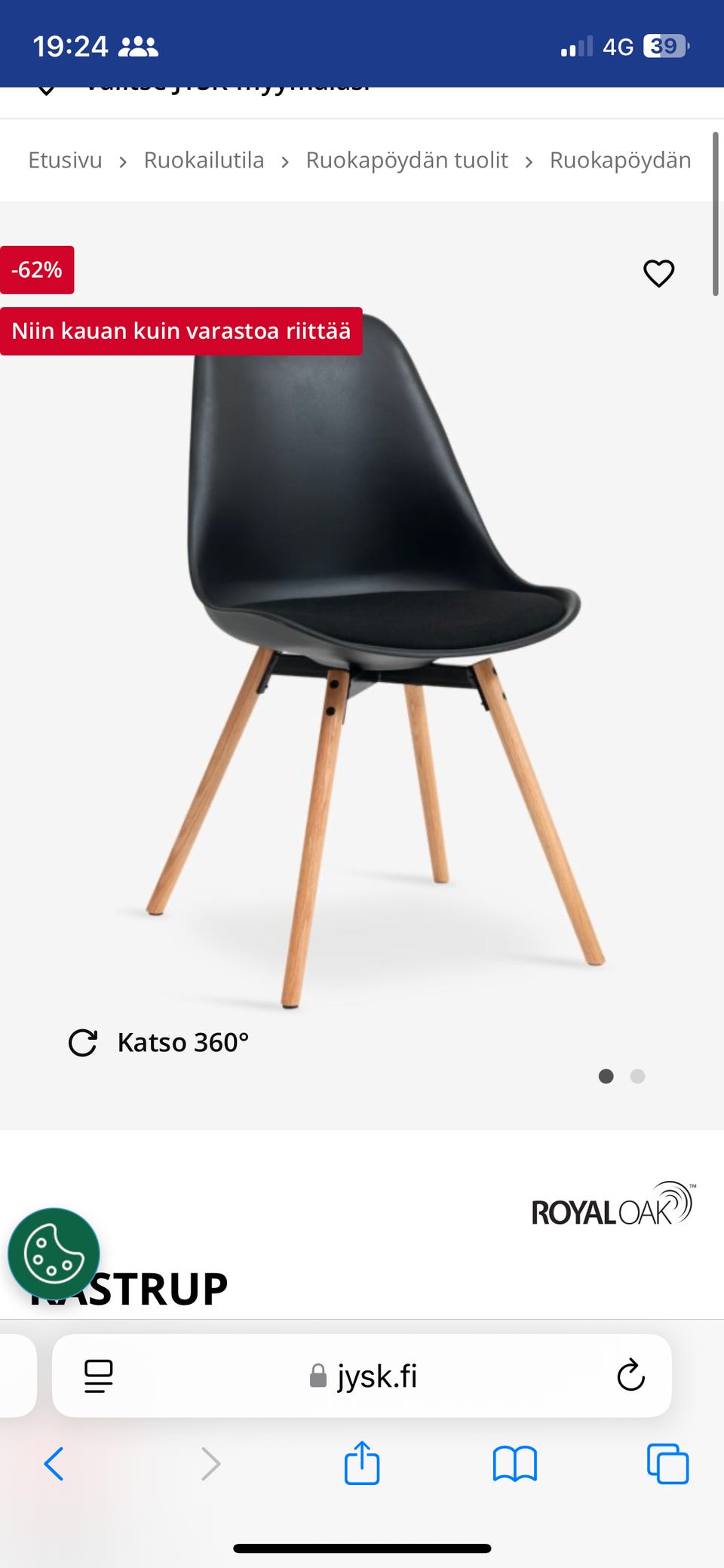
Task: Jump to the second product image dot
Action: pyautogui.click(x=637, y=1076)
